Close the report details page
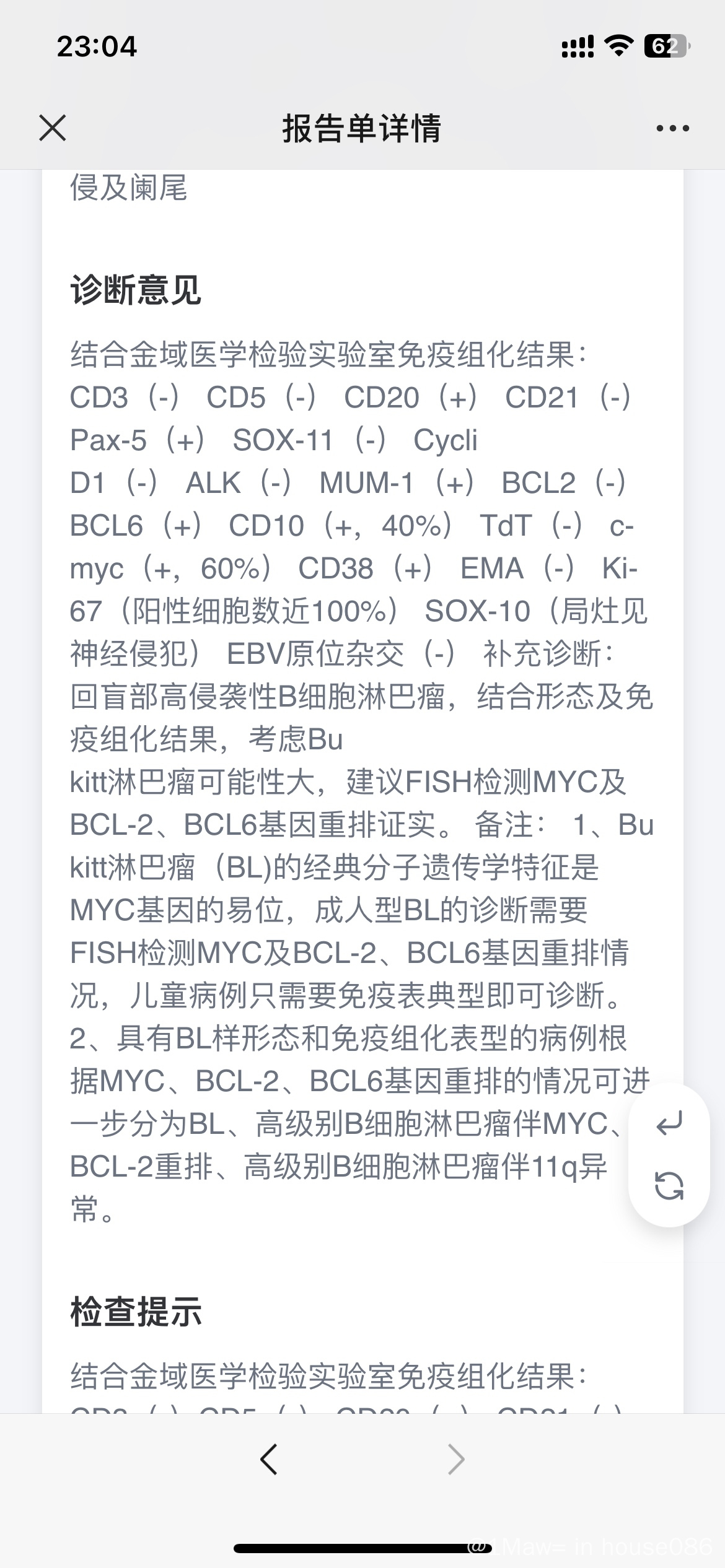725x1568 pixels. coord(53,128)
